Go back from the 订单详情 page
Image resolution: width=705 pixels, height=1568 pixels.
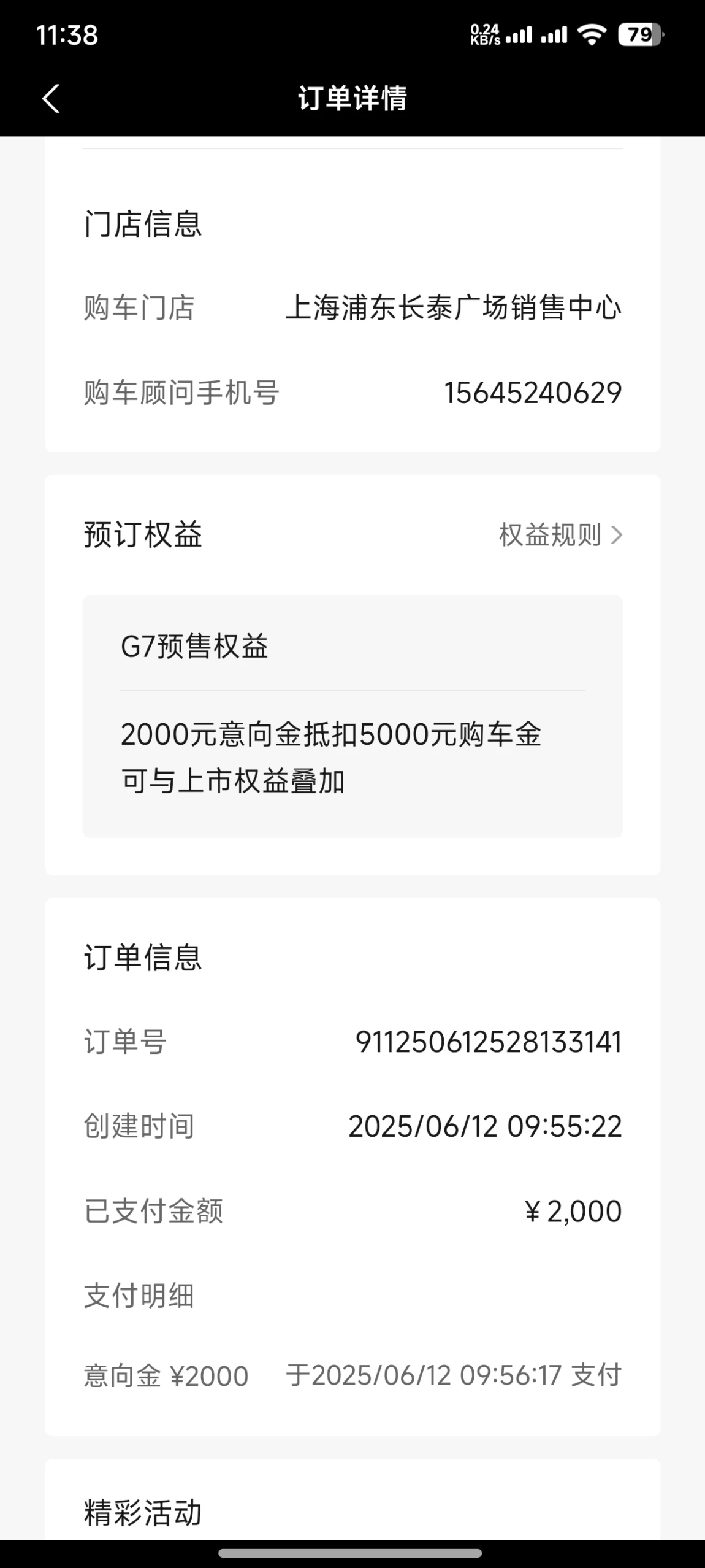click(51, 99)
